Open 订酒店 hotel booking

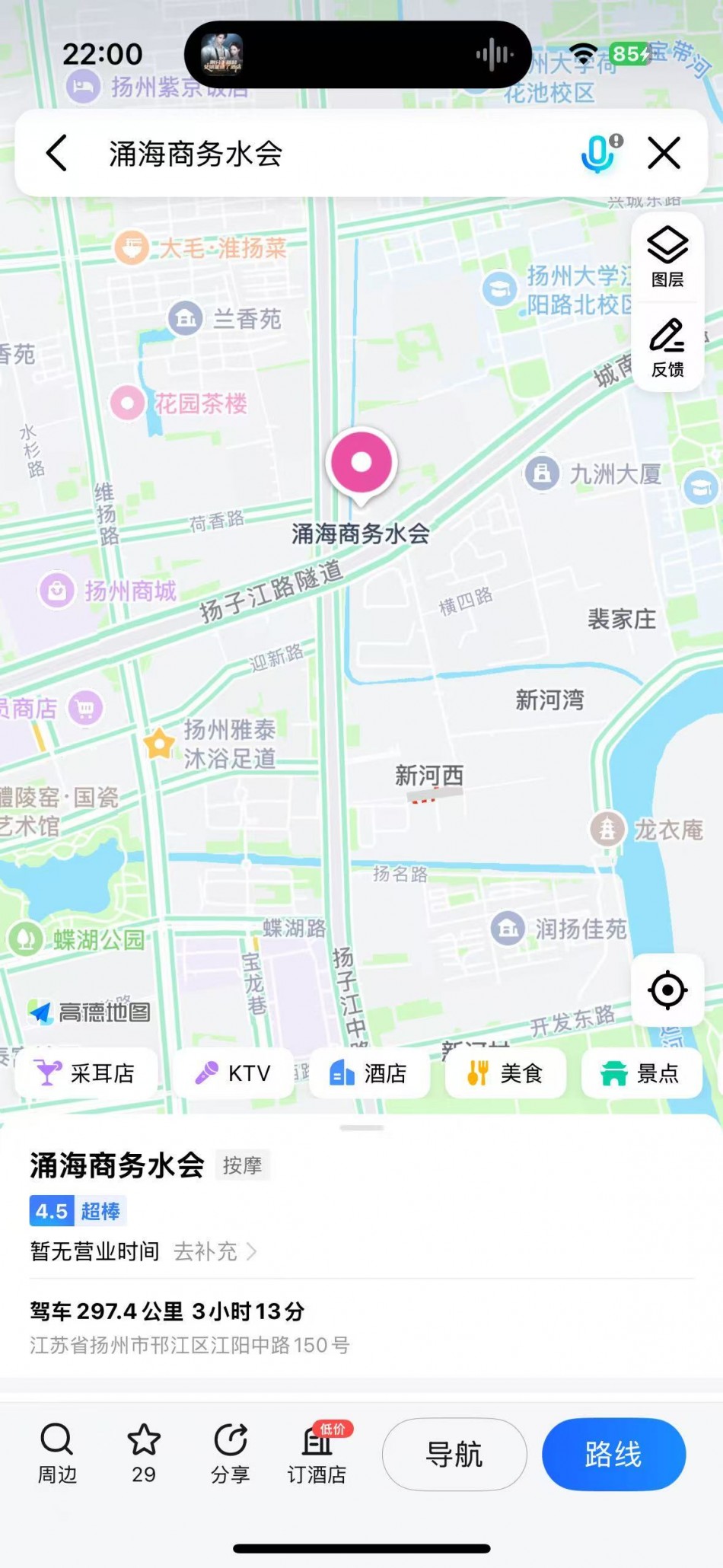(x=317, y=1454)
